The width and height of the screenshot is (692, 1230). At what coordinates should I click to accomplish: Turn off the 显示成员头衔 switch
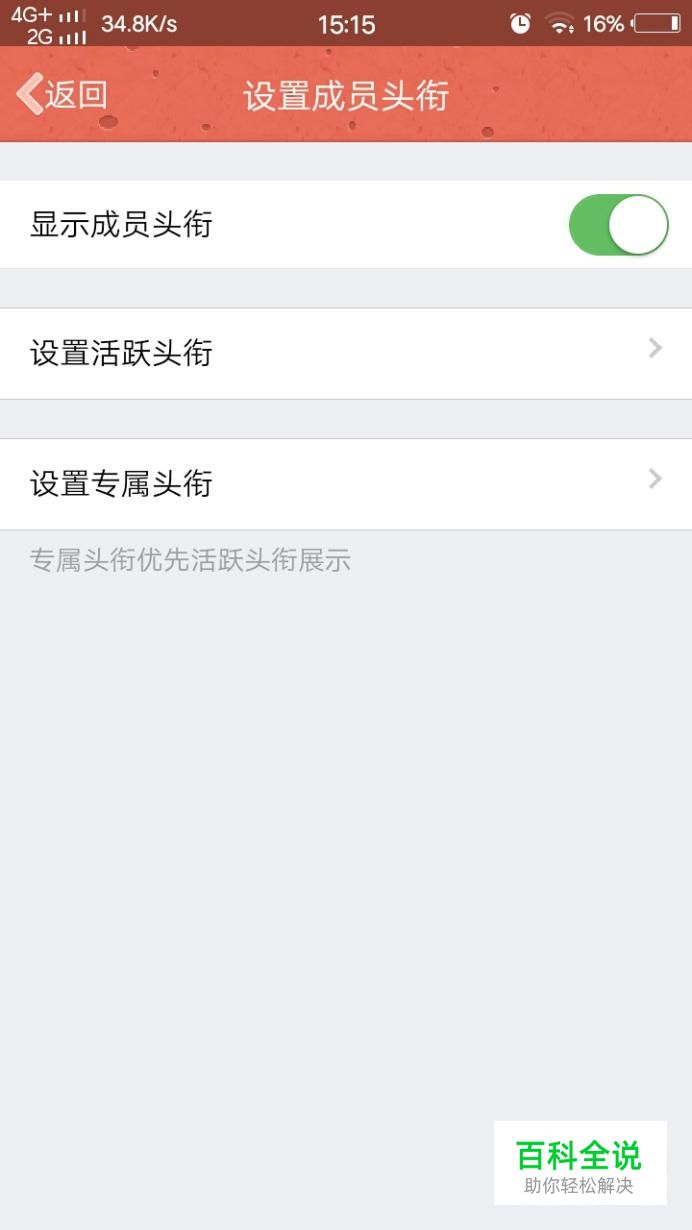coord(617,225)
